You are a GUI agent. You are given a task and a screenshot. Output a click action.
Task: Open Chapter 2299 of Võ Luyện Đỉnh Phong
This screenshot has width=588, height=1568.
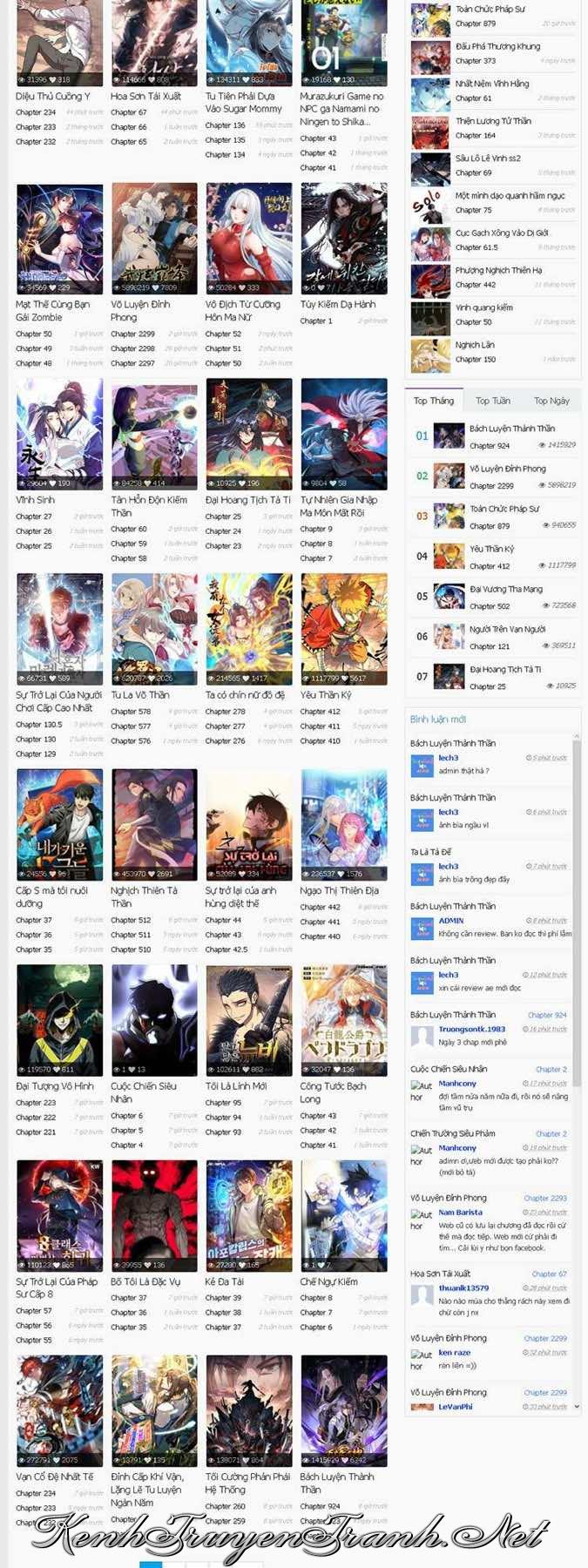click(132, 334)
